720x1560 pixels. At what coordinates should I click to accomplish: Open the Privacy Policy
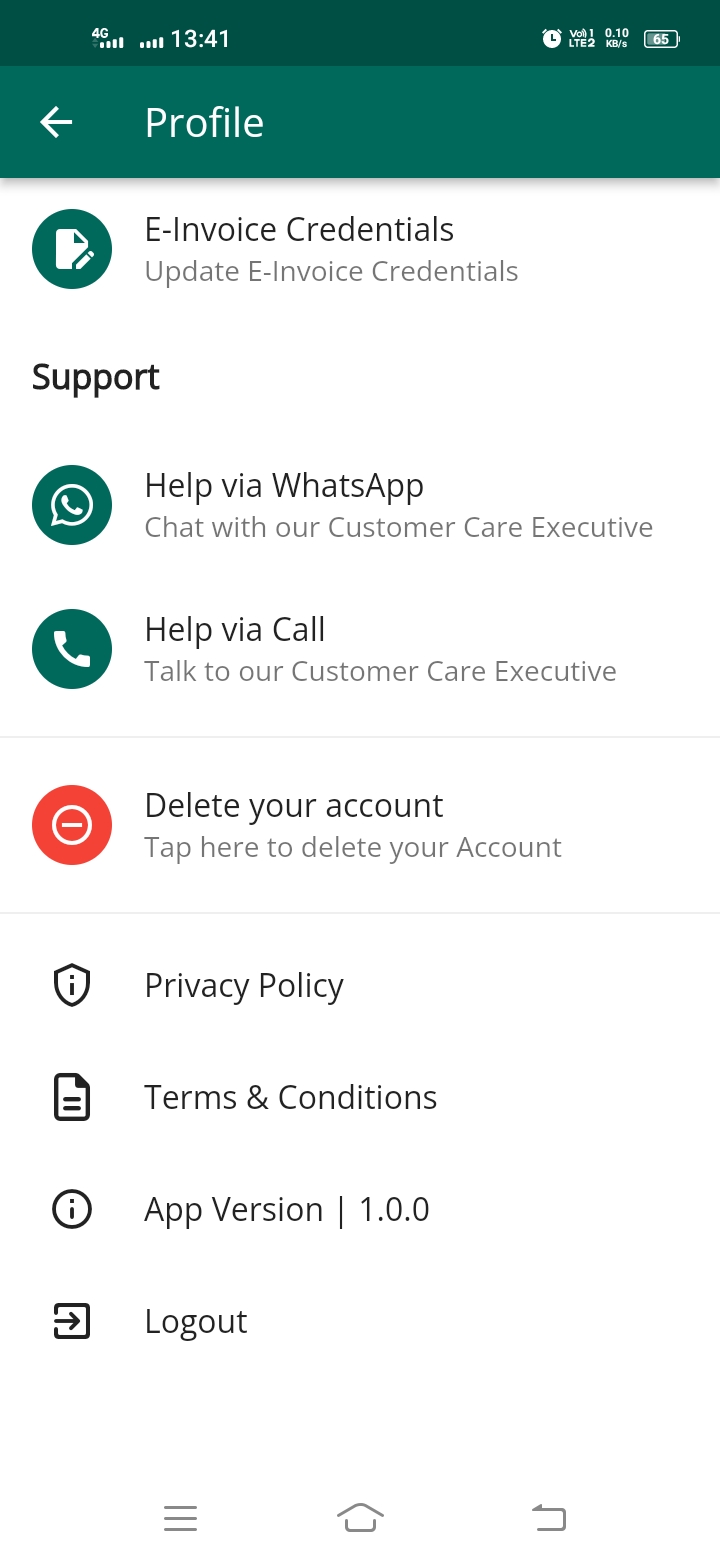click(360, 985)
